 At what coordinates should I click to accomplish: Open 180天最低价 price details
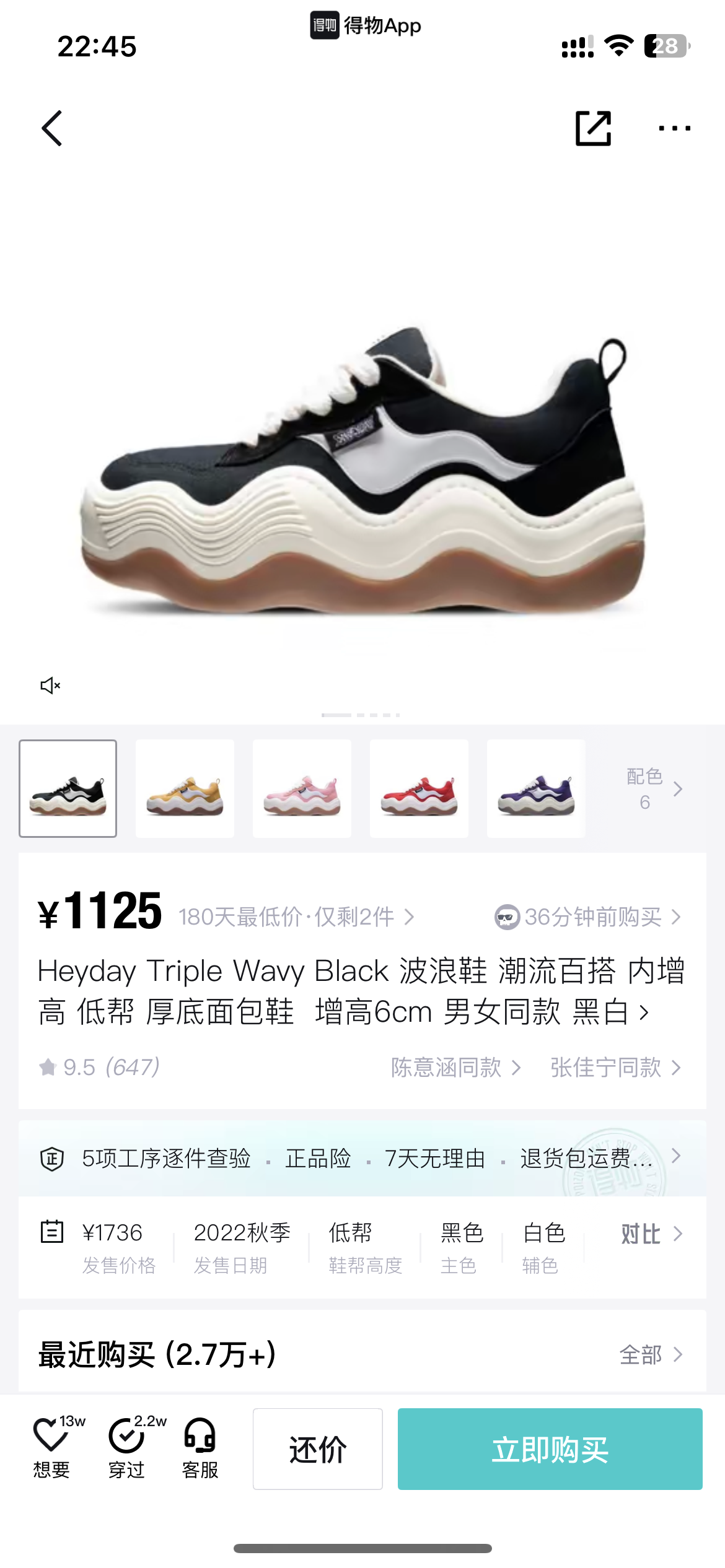tap(296, 917)
